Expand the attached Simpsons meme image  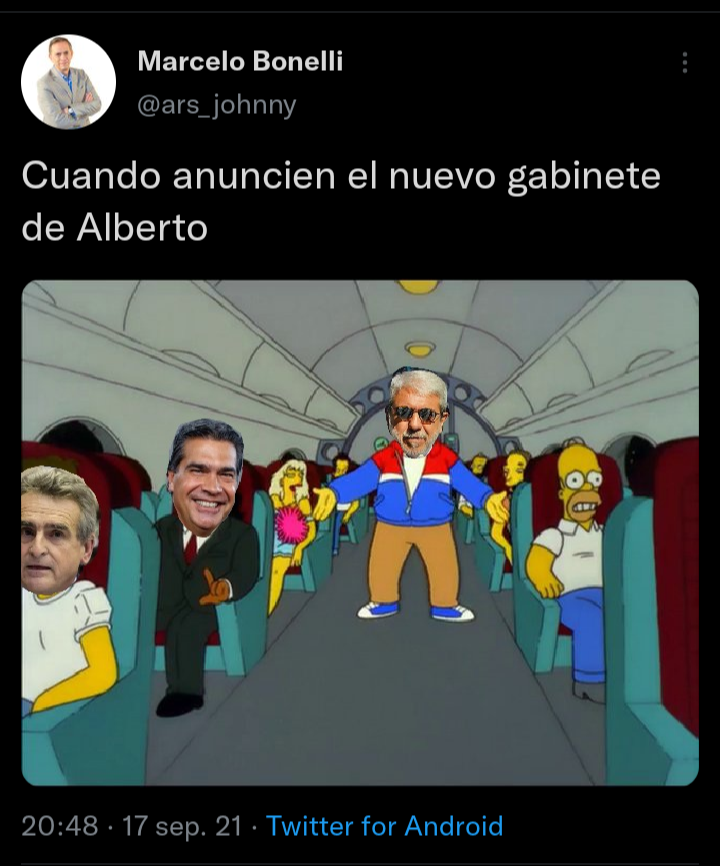[x=360, y=532]
